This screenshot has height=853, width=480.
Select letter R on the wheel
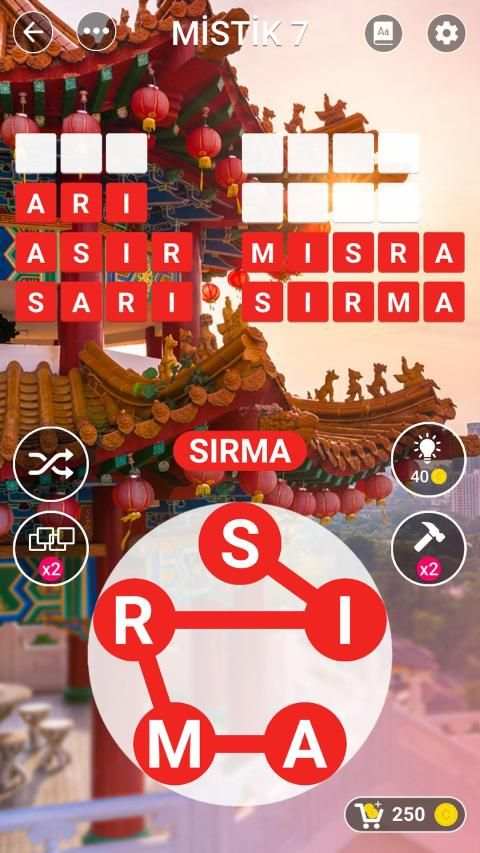[134, 620]
